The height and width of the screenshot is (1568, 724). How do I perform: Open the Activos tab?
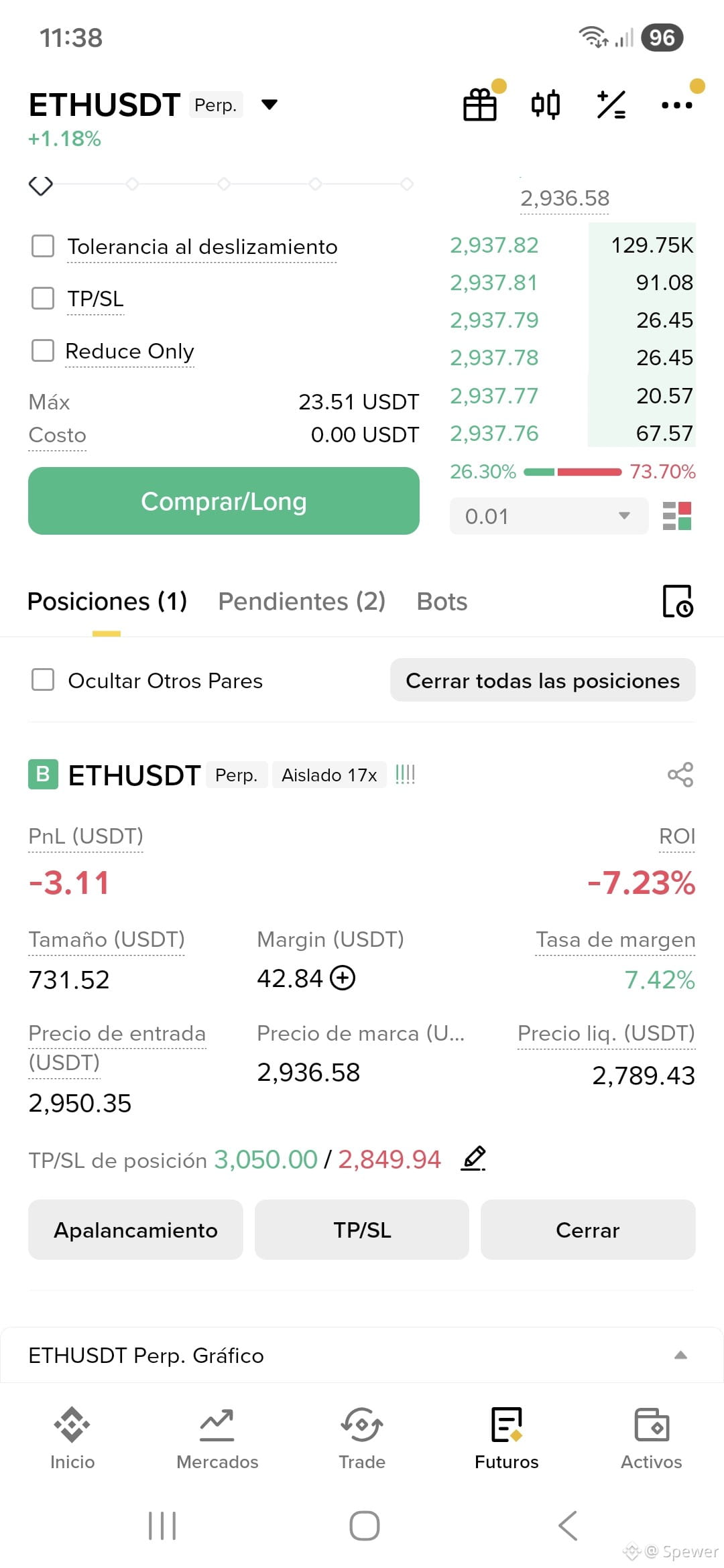pos(651,1438)
